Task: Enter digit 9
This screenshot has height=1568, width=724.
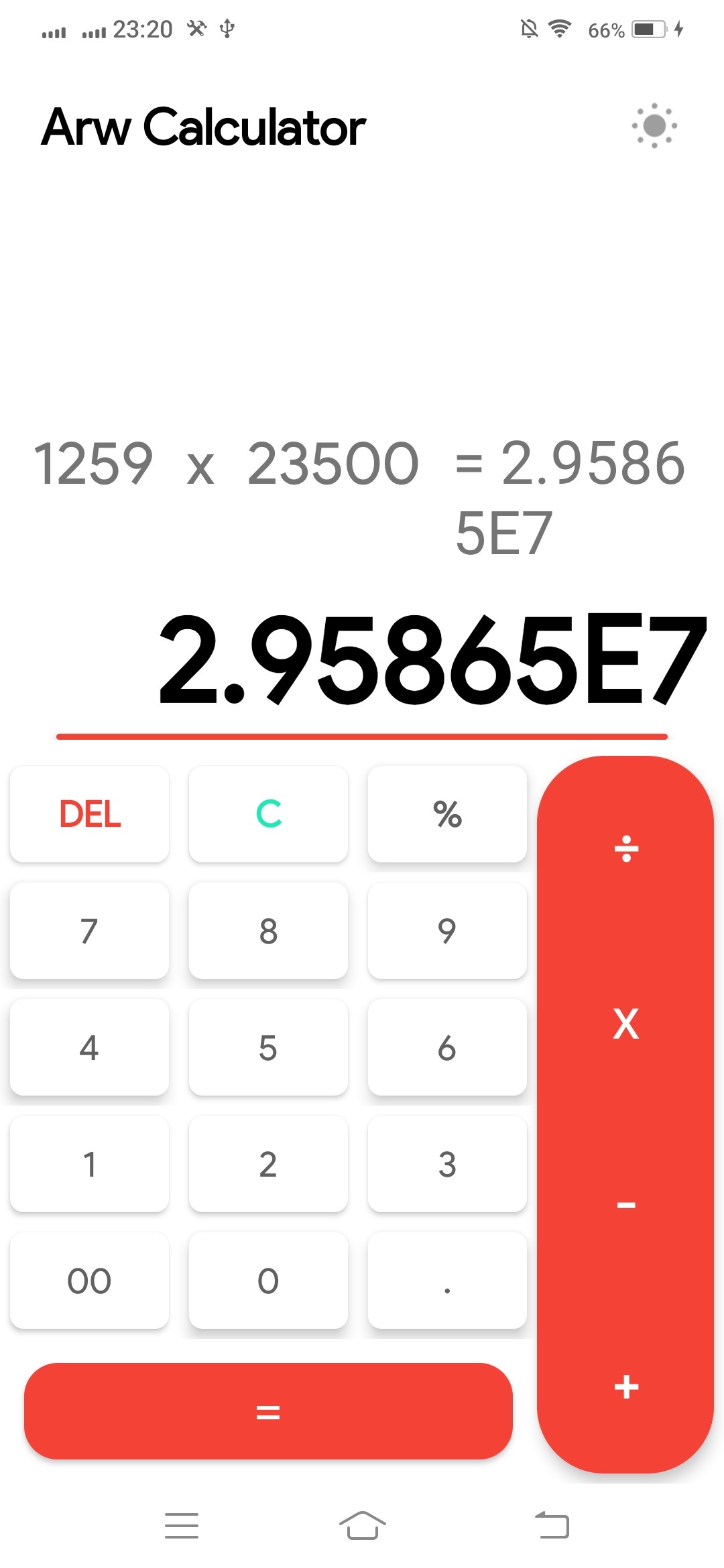Action: pyautogui.click(x=447, y=931)
